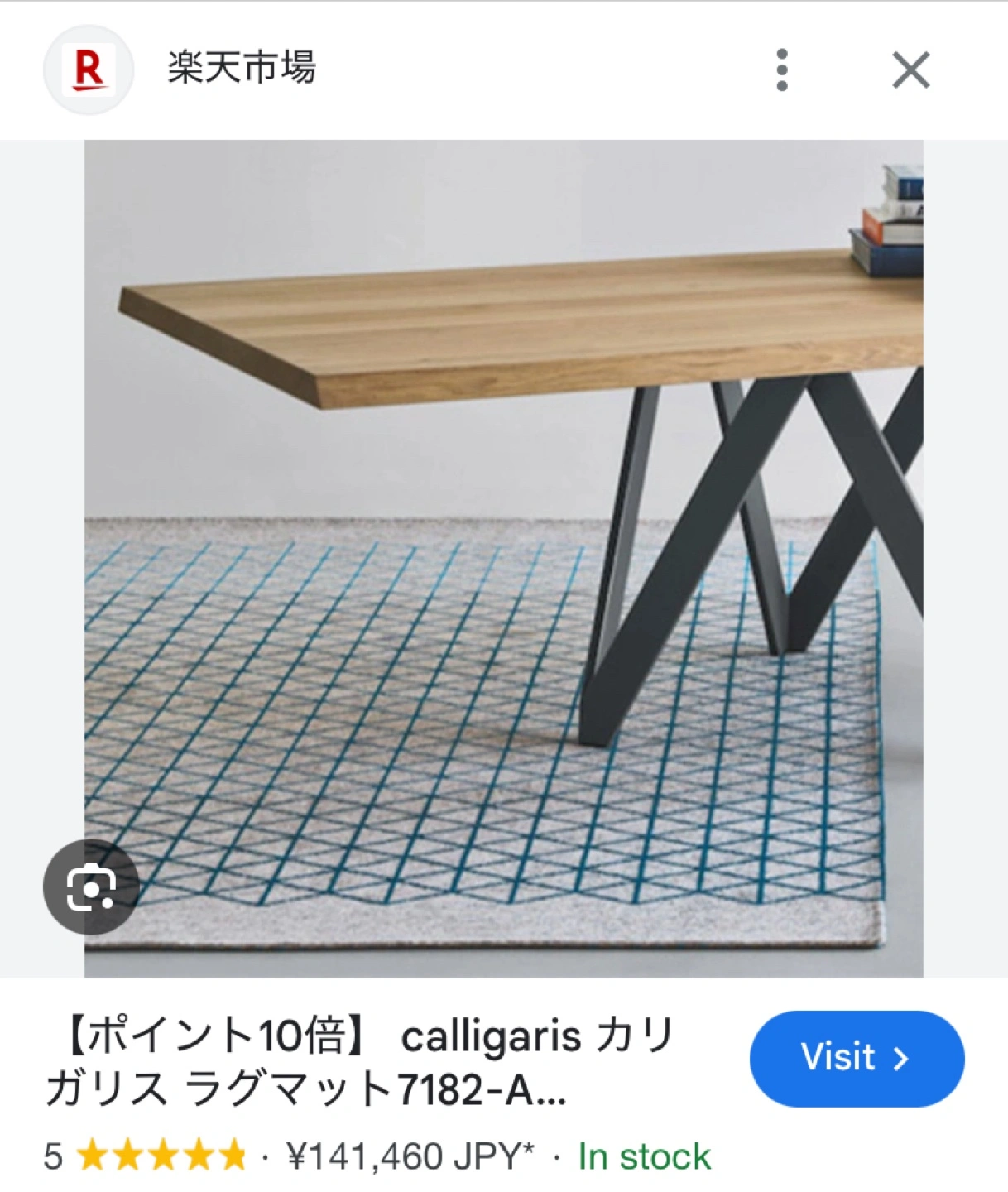Tap the blue Visit button
This screenshot has width=1008, height=1192.
[x=857, y=1058]
